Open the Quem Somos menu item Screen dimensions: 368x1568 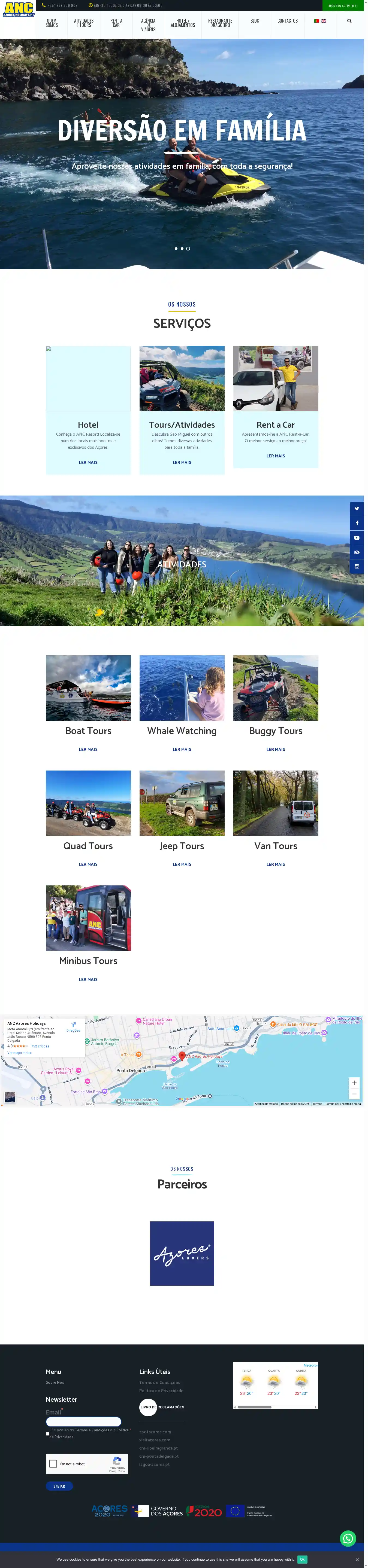coord(52,23)
